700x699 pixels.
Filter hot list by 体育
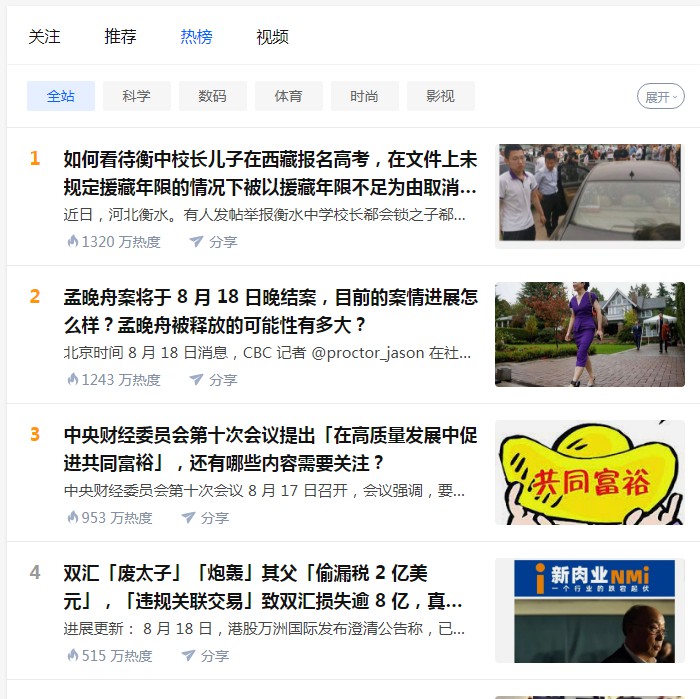click(289, 96)
